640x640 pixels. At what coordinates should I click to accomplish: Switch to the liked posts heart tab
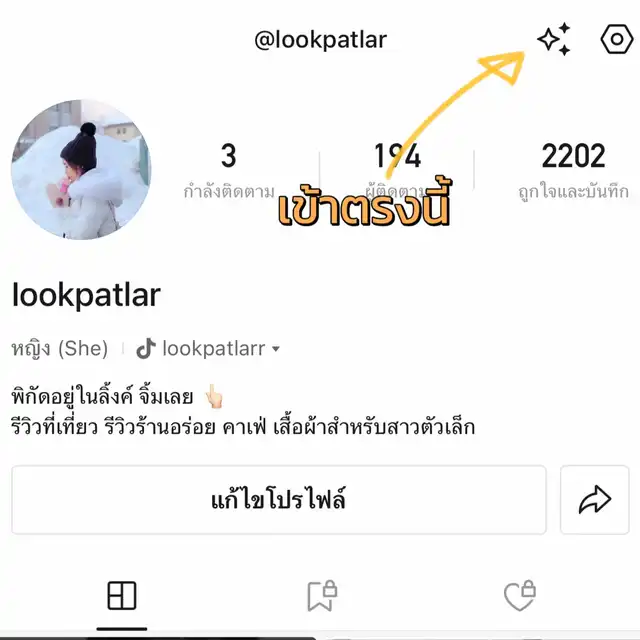pos(519,596)
